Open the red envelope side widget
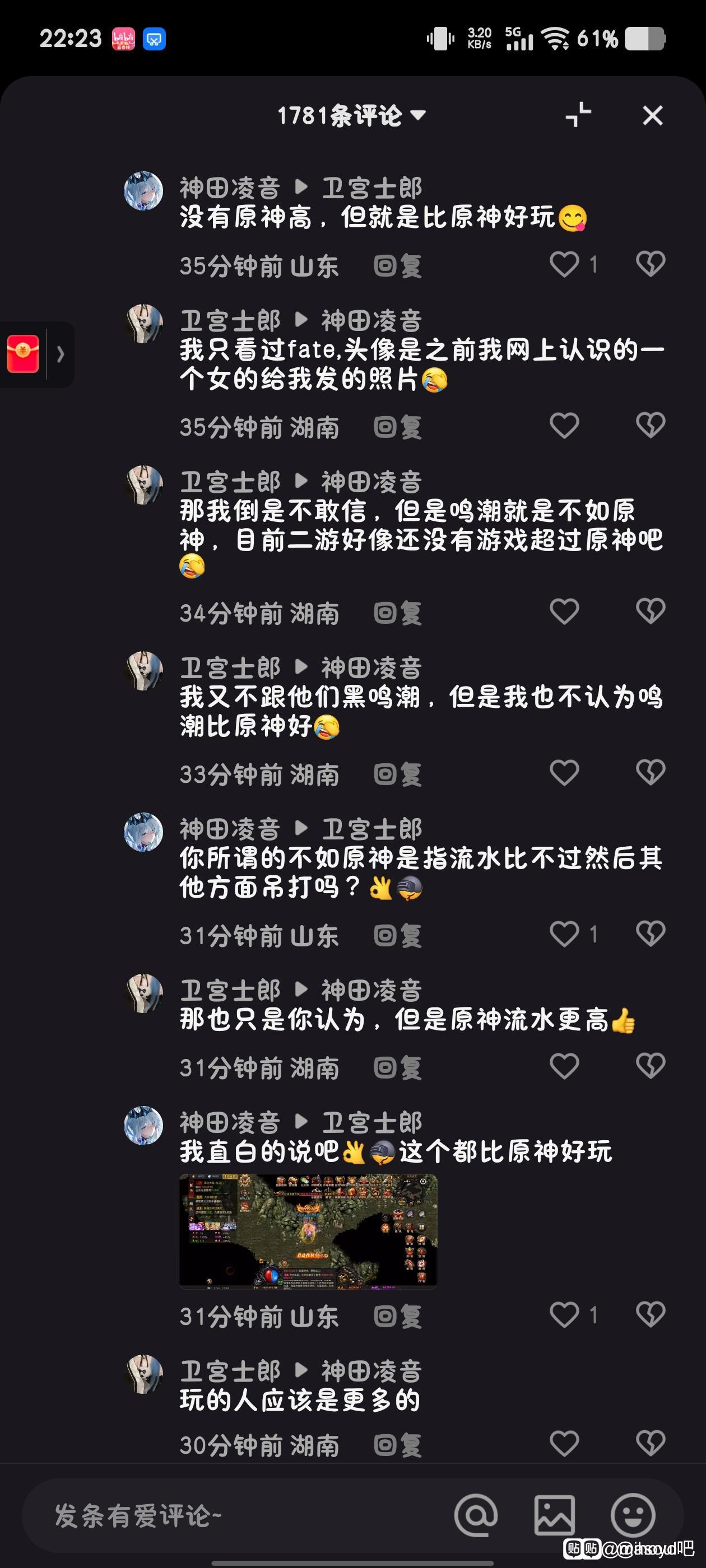Screen dimensions: 706x1568 coord(23,354)
